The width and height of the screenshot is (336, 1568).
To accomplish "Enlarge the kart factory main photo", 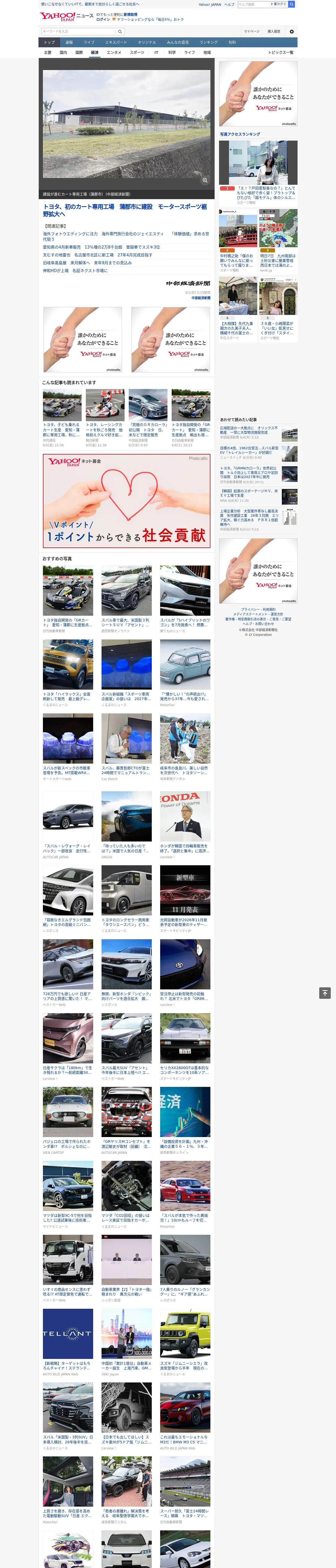I will tap(205, 180).
